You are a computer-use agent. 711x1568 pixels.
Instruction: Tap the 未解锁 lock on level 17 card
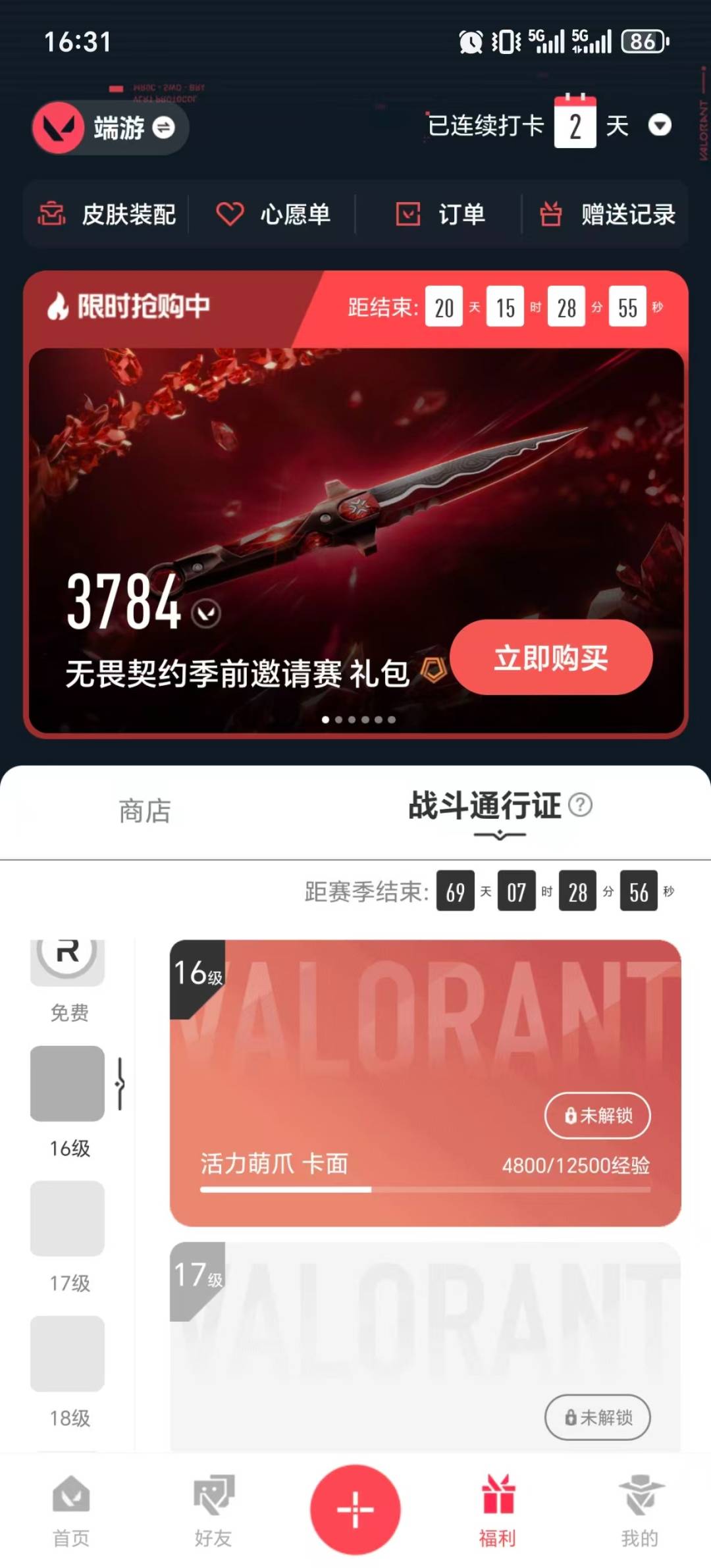tap(596, 1418)
